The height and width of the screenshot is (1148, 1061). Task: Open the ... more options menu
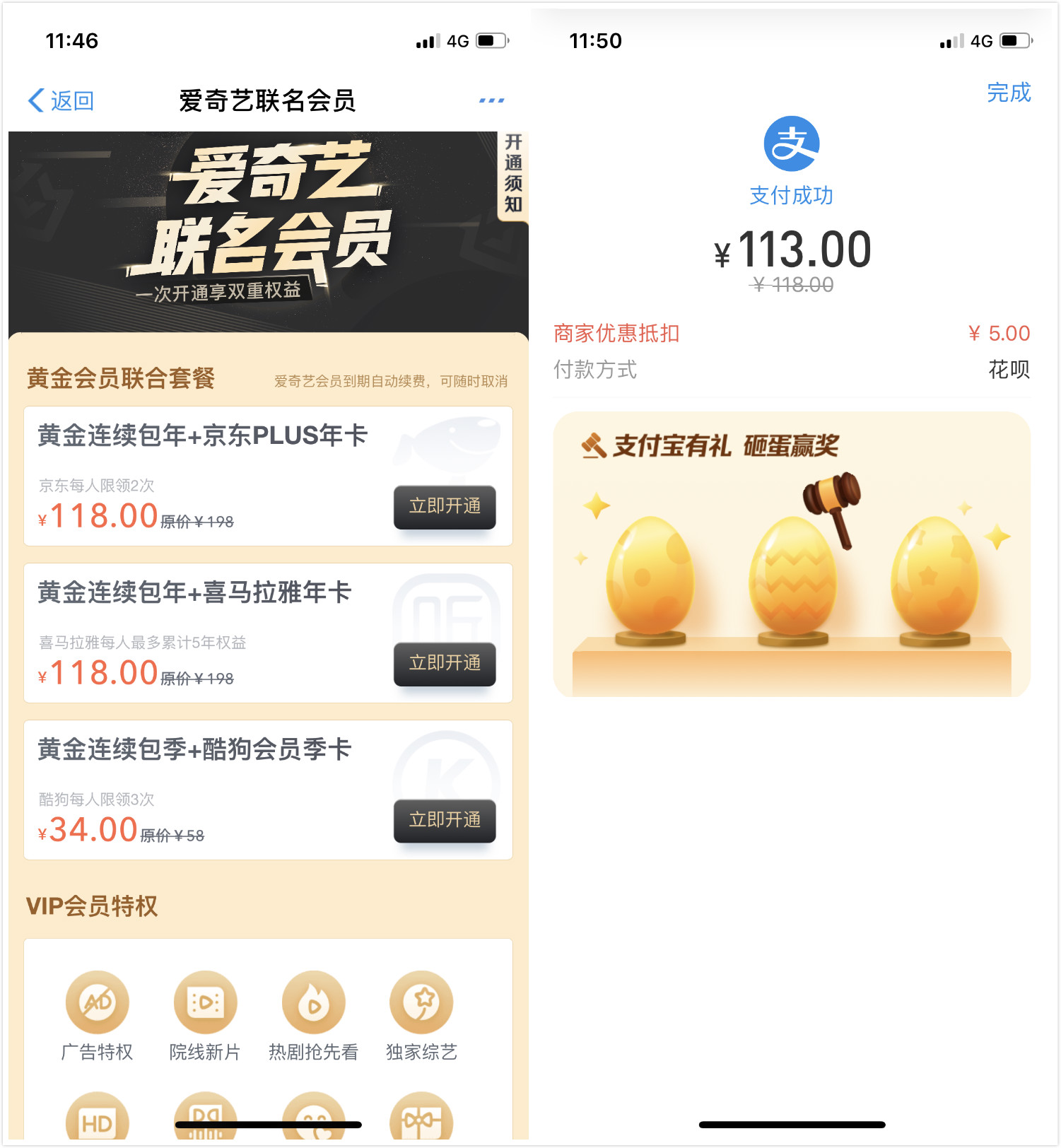[x=491, y=100]
